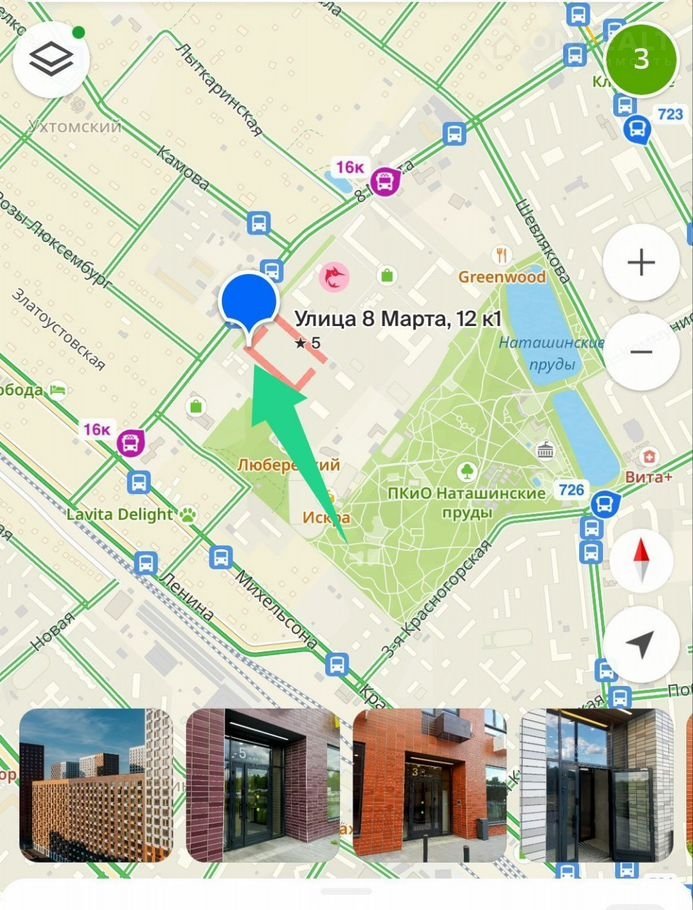
Task: Open the photo of the open glass door
Action: (596, 785)
